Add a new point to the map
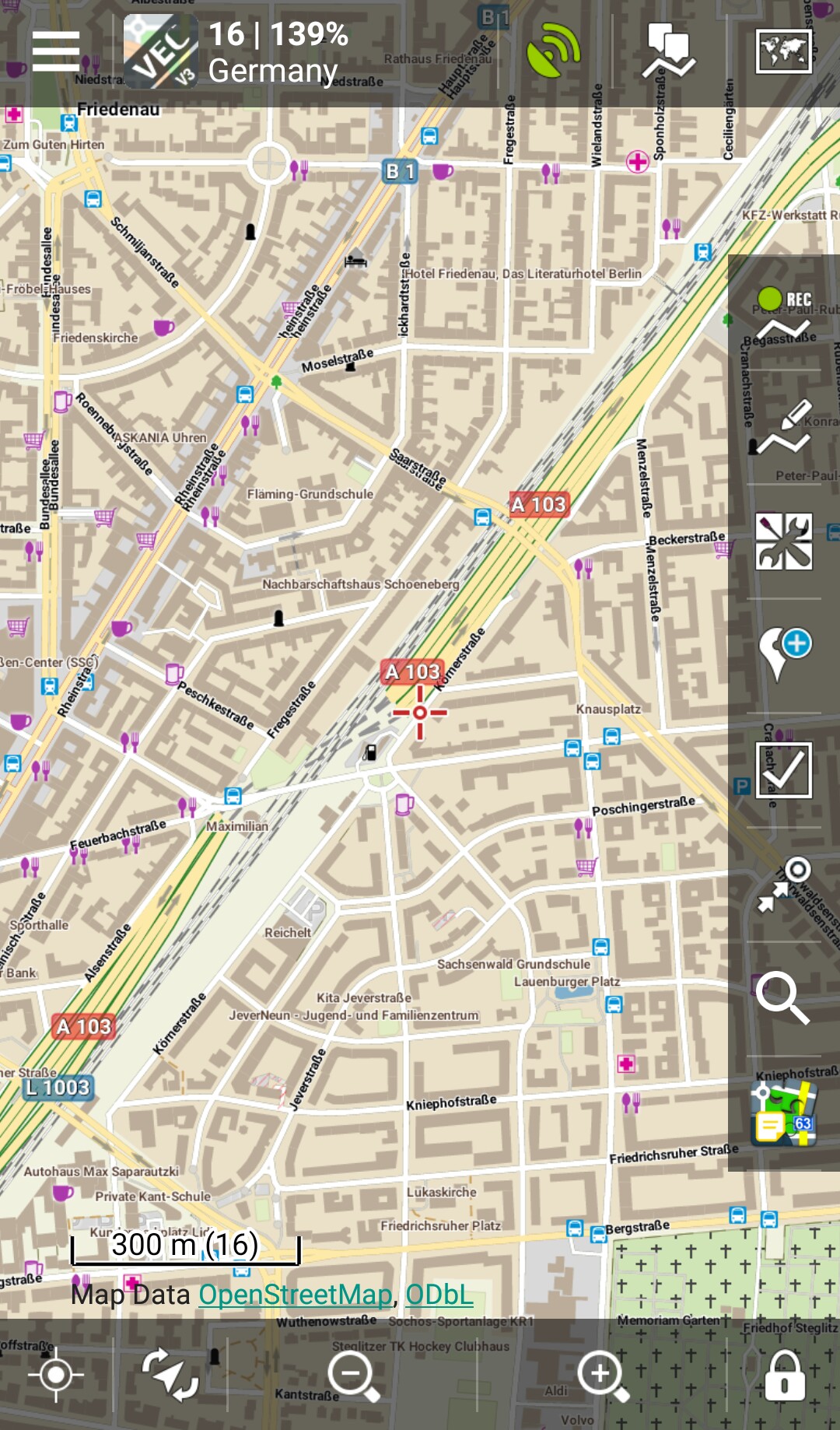840x1430 pixels. click(784, 654)
